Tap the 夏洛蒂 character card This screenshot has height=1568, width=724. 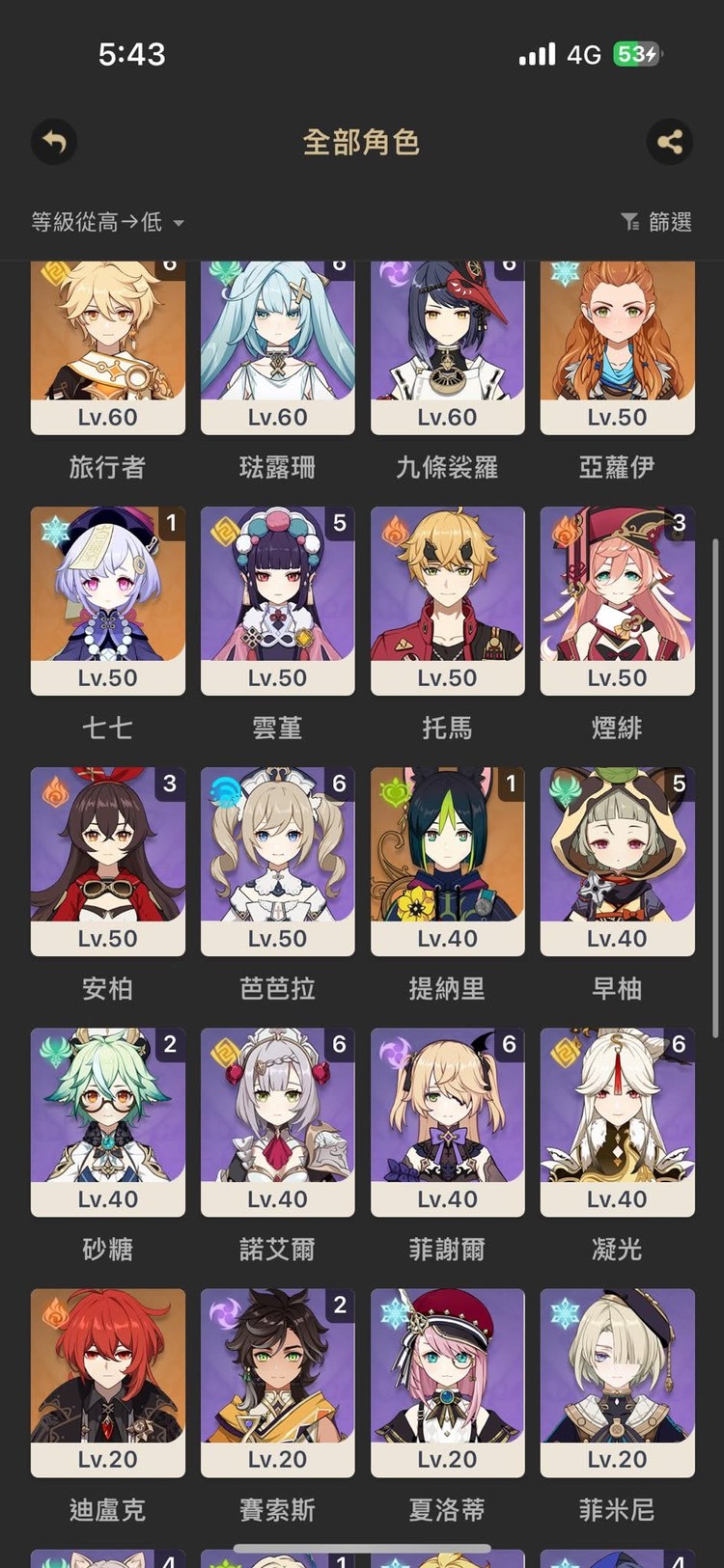pyautogui.click(x=448, y=1382)
